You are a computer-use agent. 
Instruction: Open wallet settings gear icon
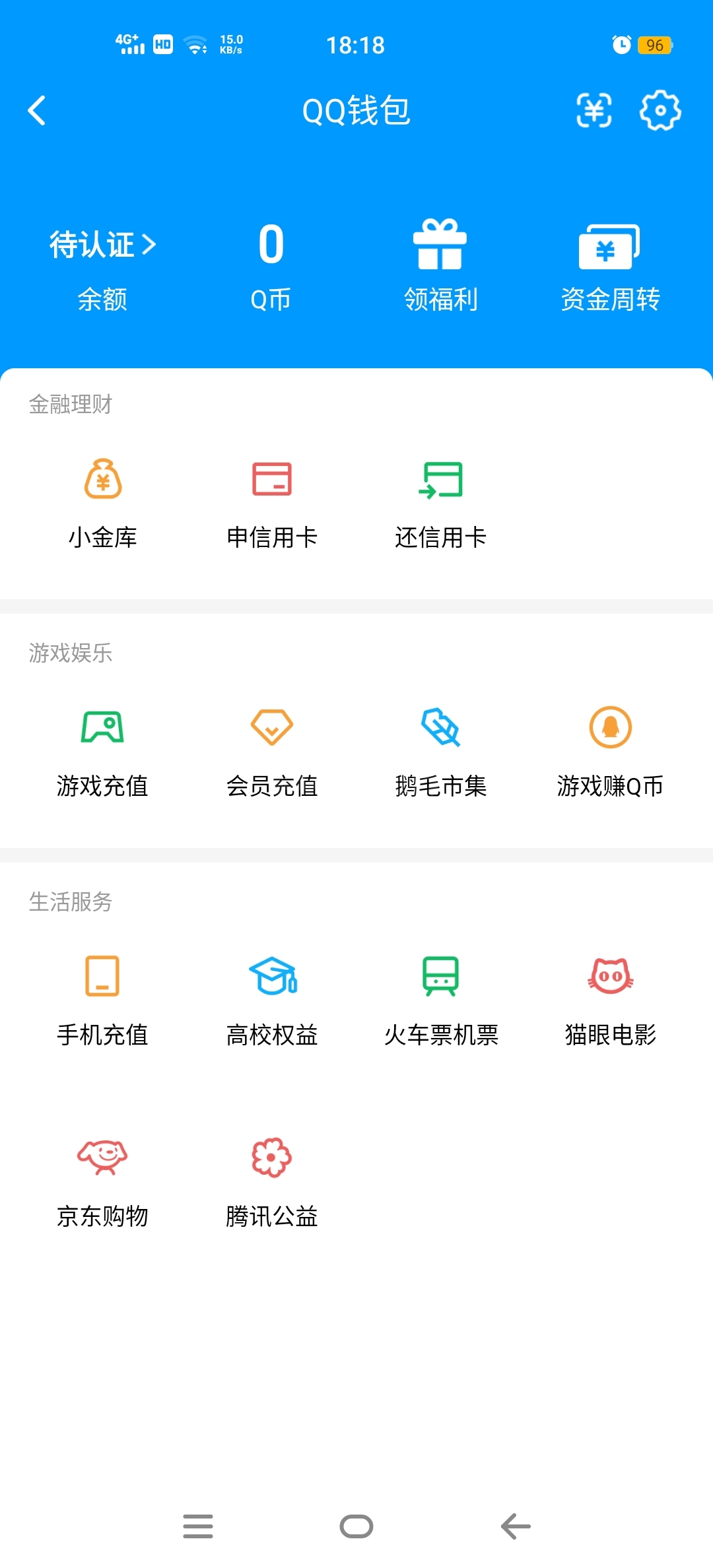[660, 110]
